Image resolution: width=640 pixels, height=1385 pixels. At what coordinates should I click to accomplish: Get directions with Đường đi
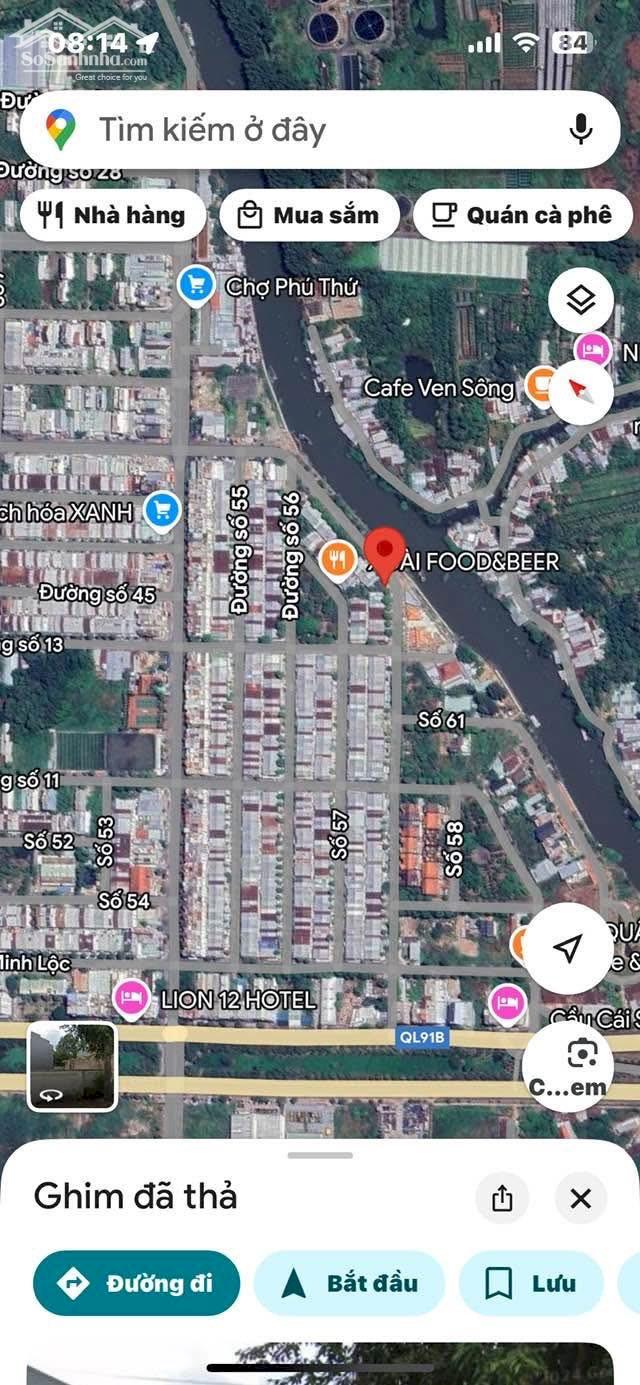click(136, 1283)
